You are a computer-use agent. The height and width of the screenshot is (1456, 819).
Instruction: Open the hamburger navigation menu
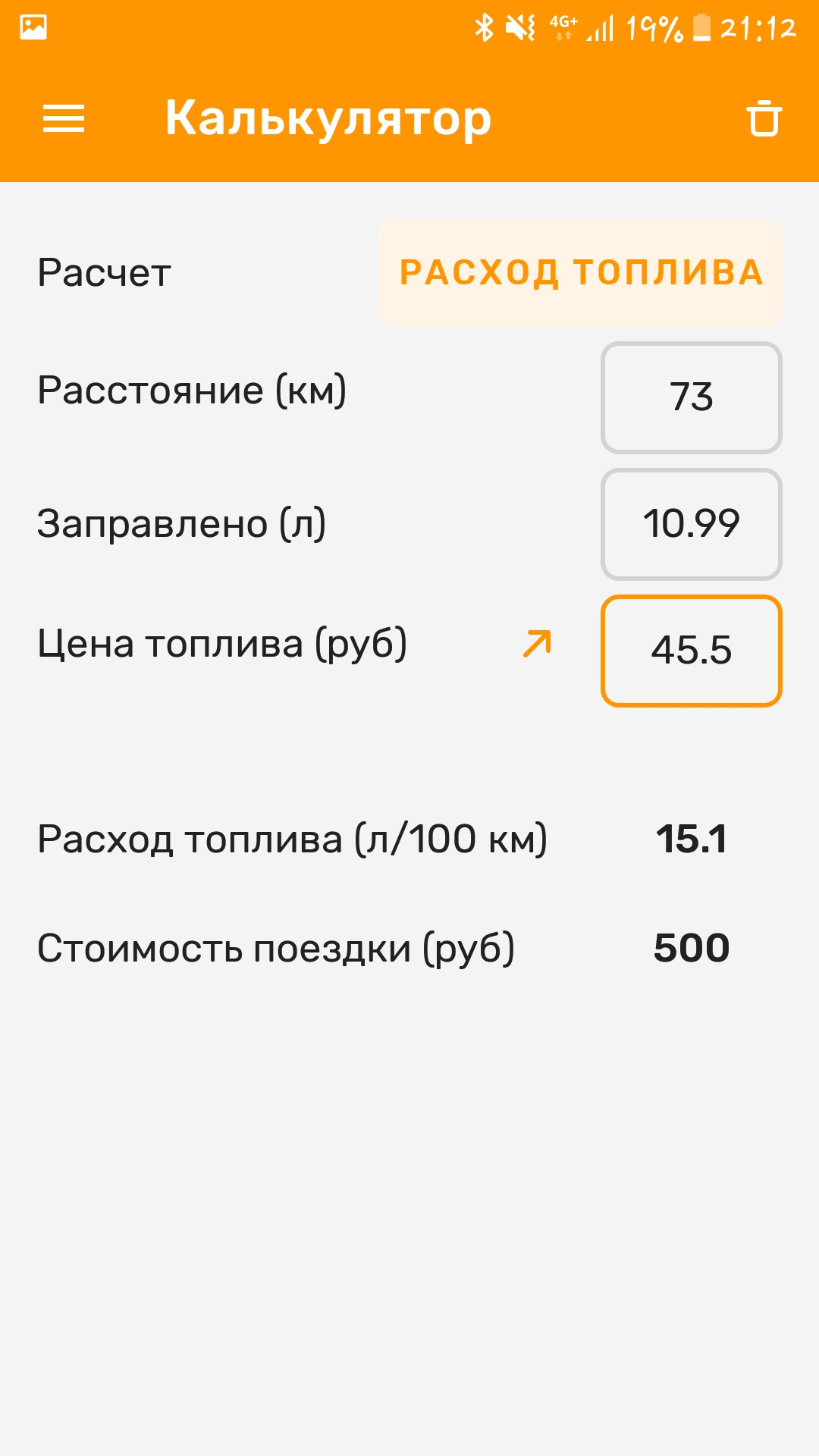[x=64, y=119]
